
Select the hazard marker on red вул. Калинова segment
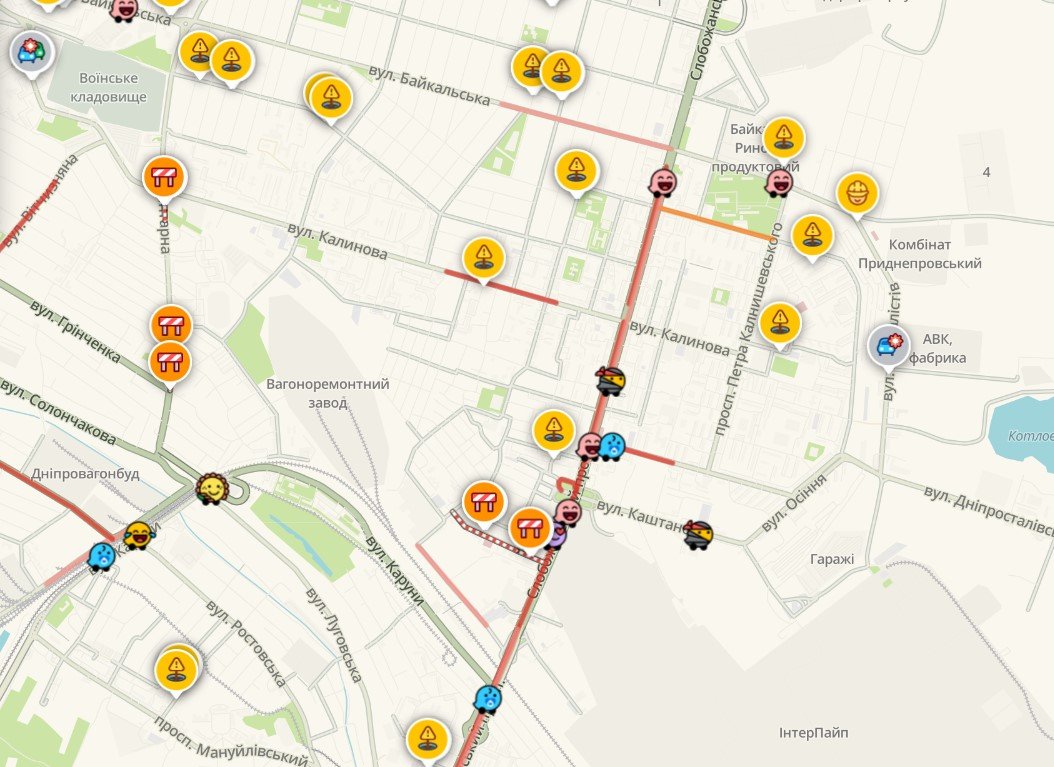pos(484,257)
